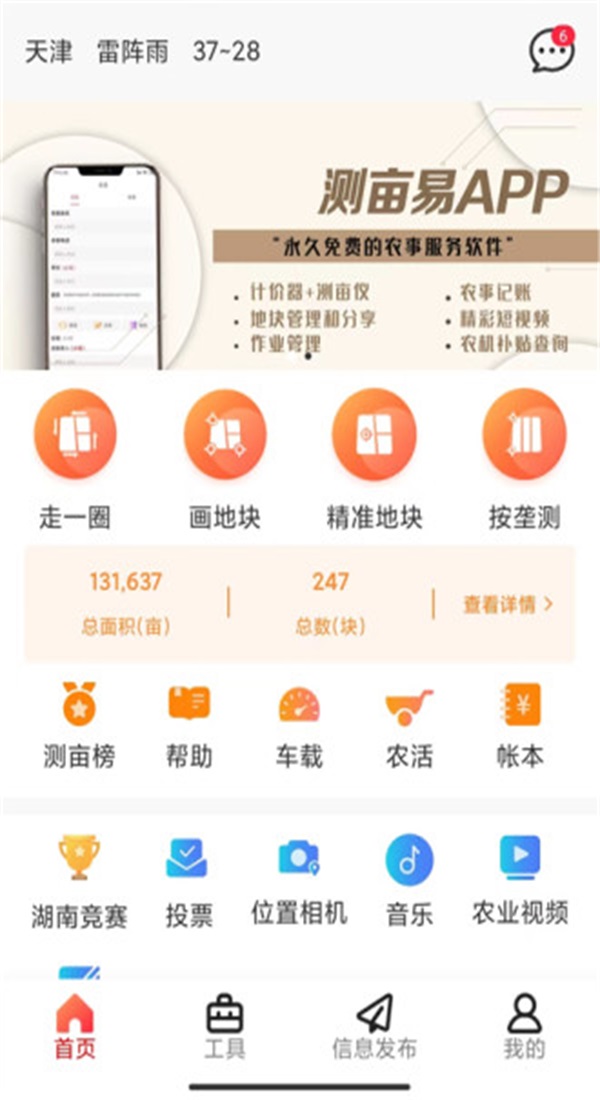Switch to the 信息发布 tab
Viewport: 600px width, 1100px height.
click(374, 1027)
